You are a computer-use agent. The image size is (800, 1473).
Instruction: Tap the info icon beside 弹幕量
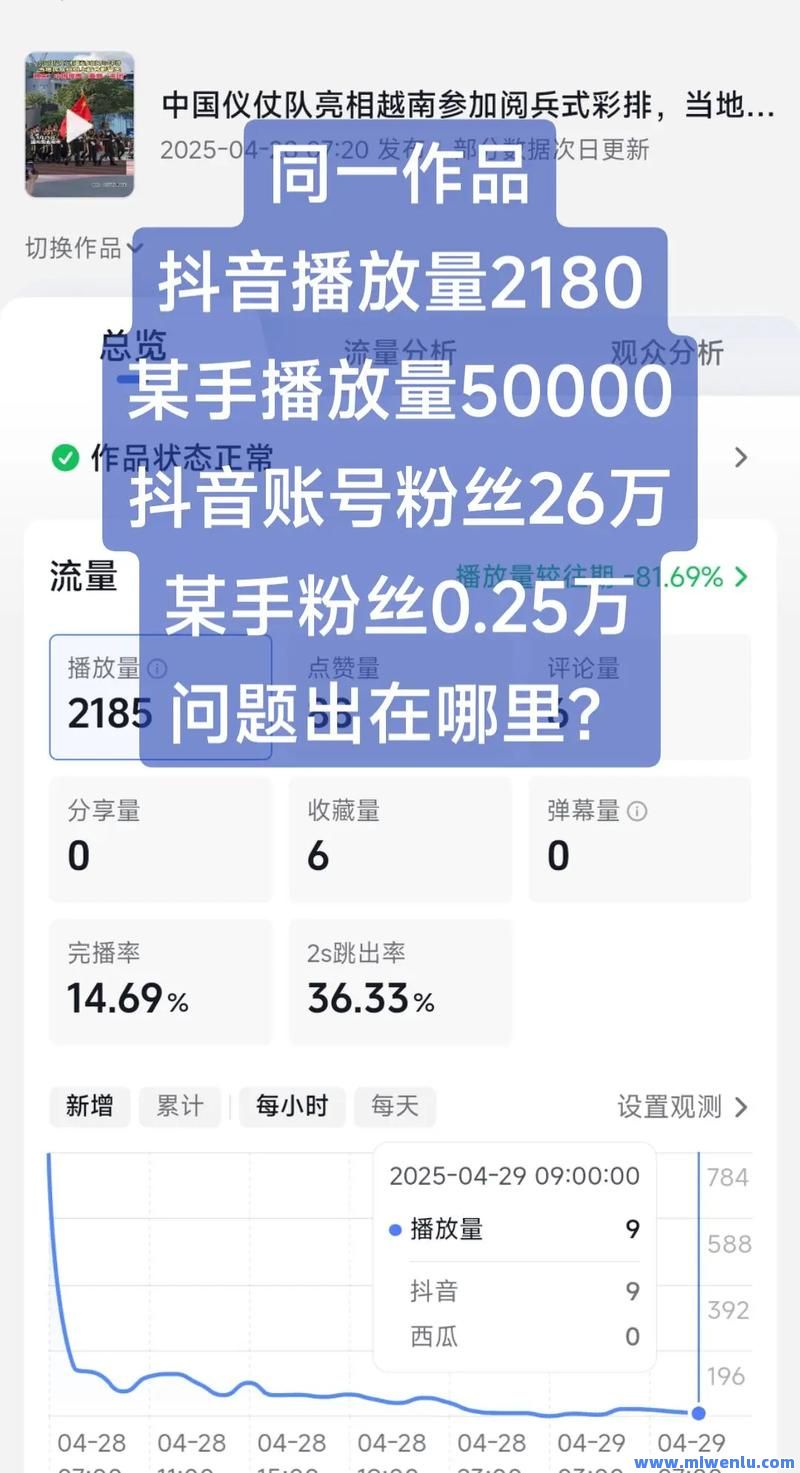click(x=637, y=811)
